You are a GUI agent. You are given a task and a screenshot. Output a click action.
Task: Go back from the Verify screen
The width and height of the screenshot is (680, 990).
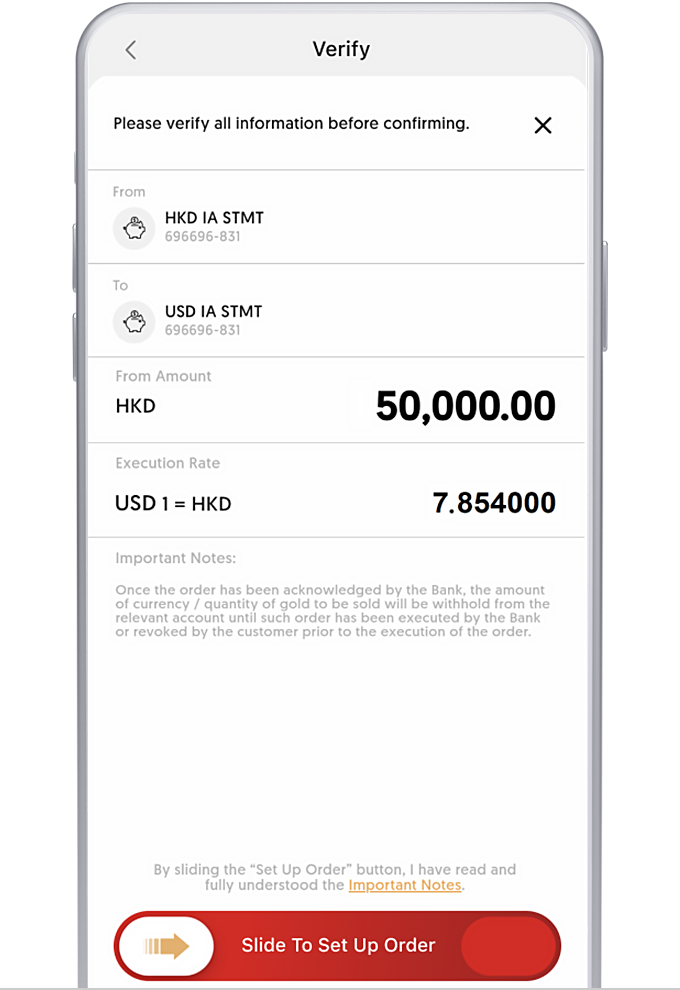point(130,50)
